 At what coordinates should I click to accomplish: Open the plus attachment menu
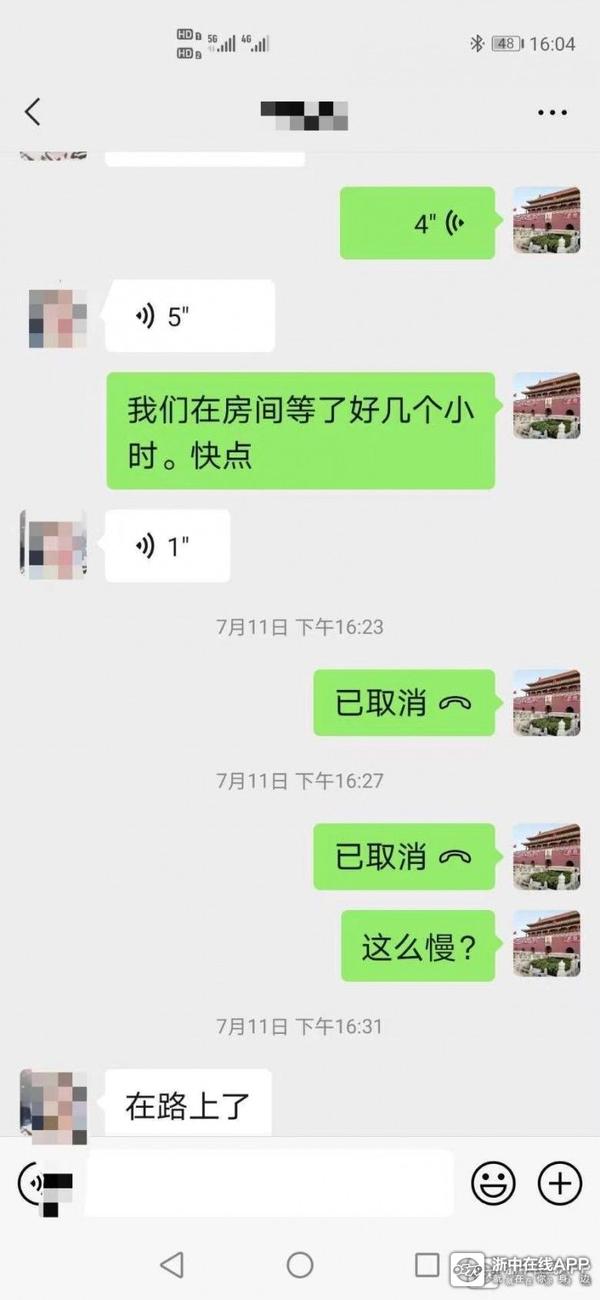tap(560, 1184)
